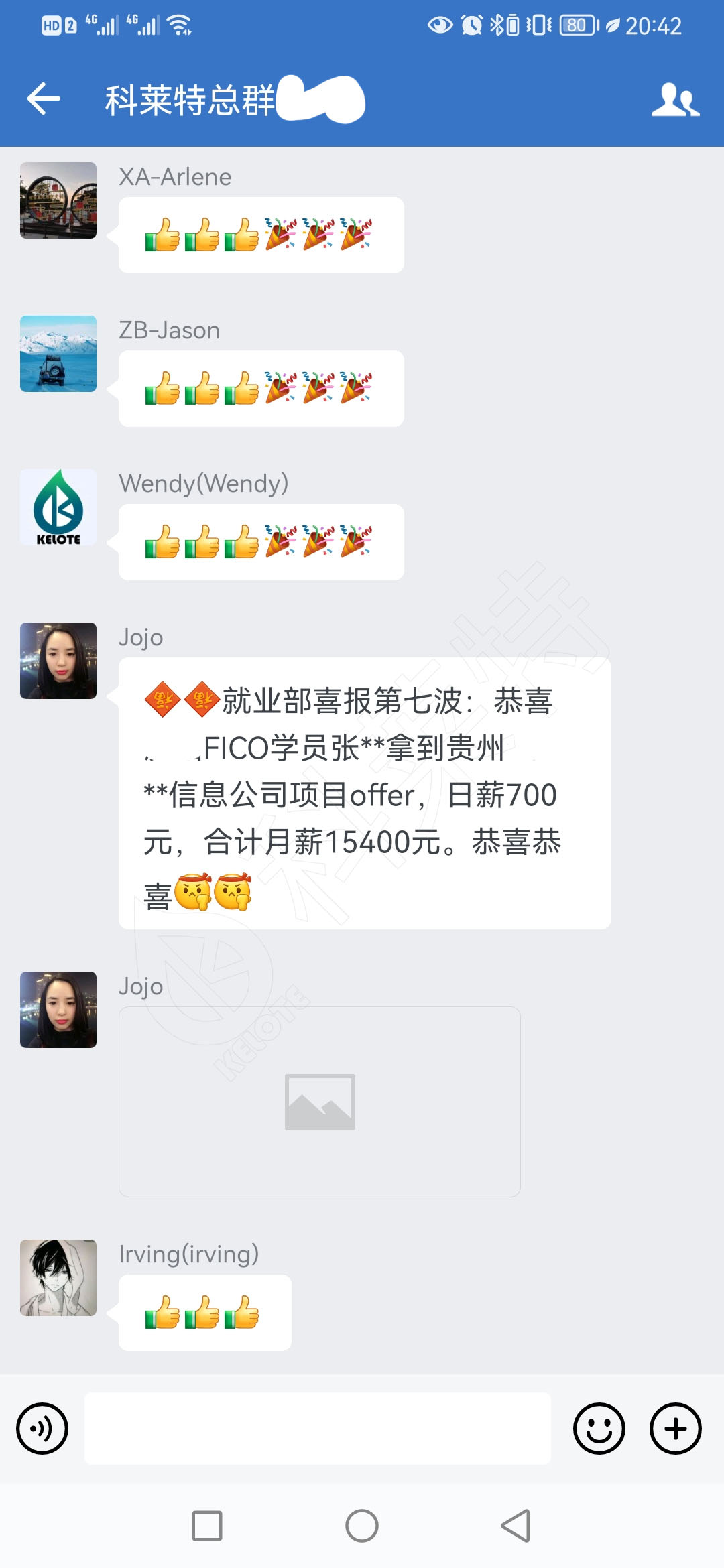Tap XA-Arlene's avatar
Viewport: 724px width, 1568px height.
point(58,200)
